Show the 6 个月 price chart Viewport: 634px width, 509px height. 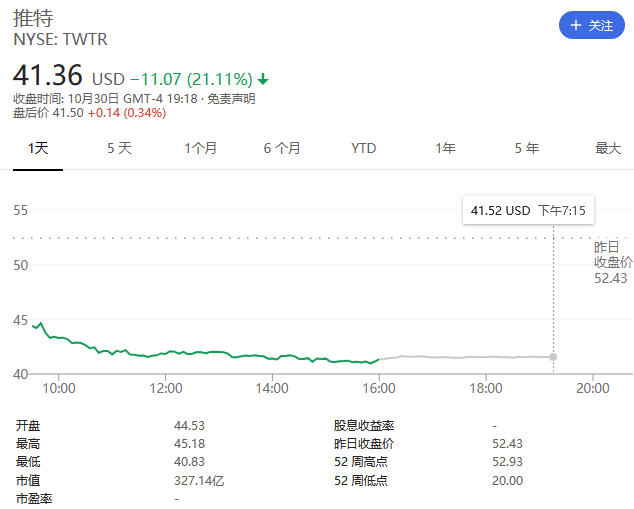[282, 148]
